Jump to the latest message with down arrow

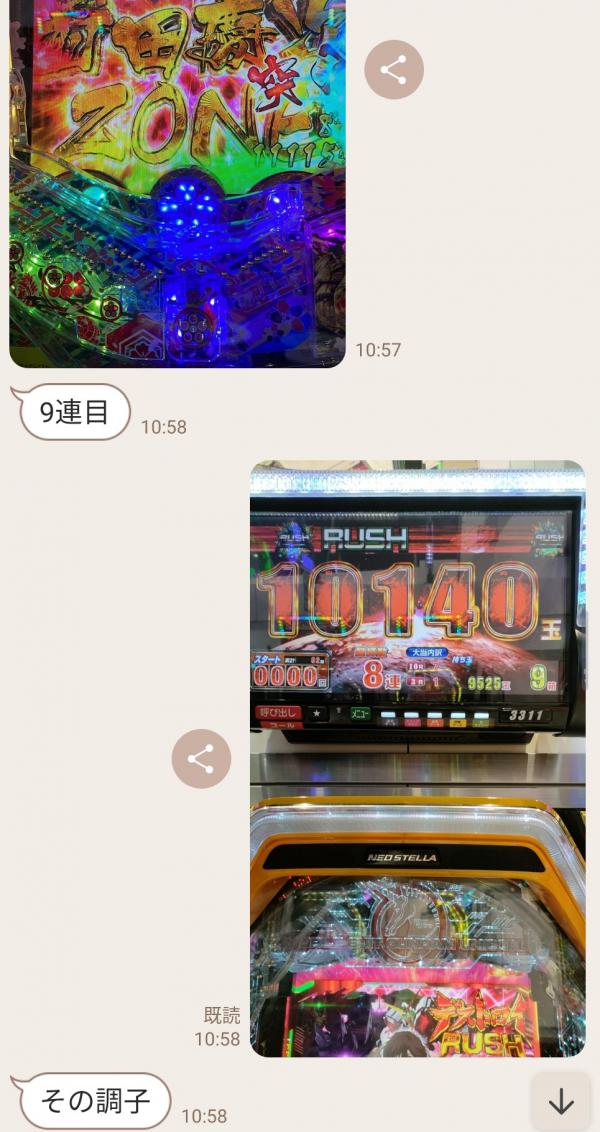pos(561,1101)
